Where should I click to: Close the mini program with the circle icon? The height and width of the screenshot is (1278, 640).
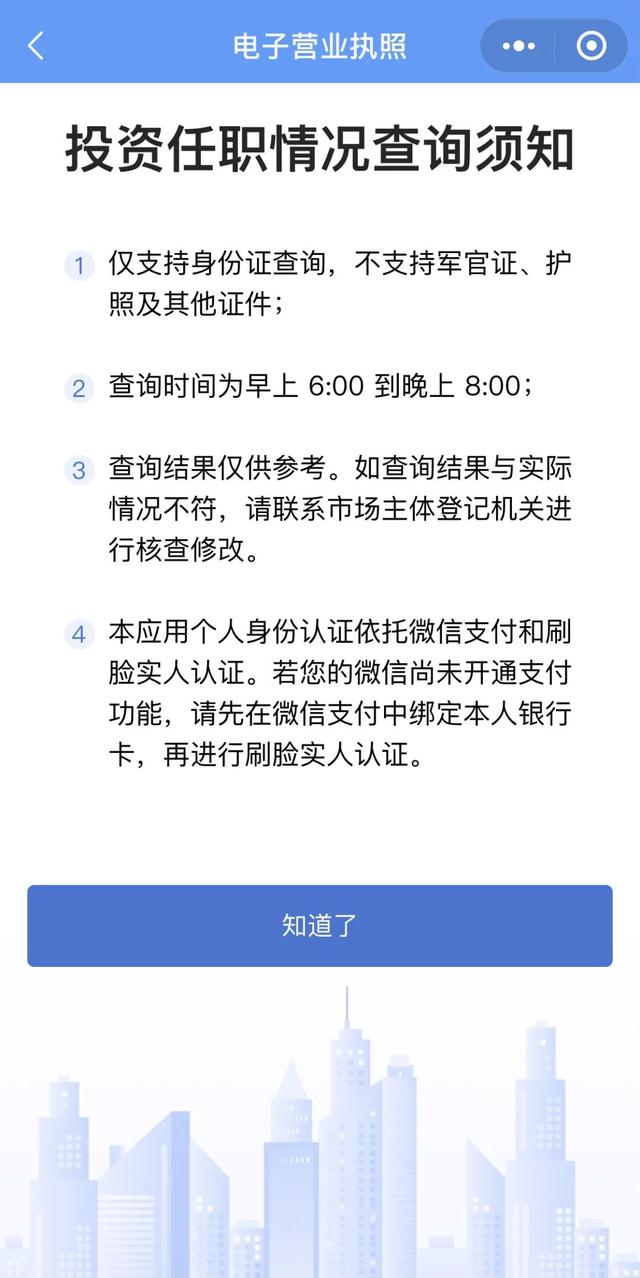592,46
